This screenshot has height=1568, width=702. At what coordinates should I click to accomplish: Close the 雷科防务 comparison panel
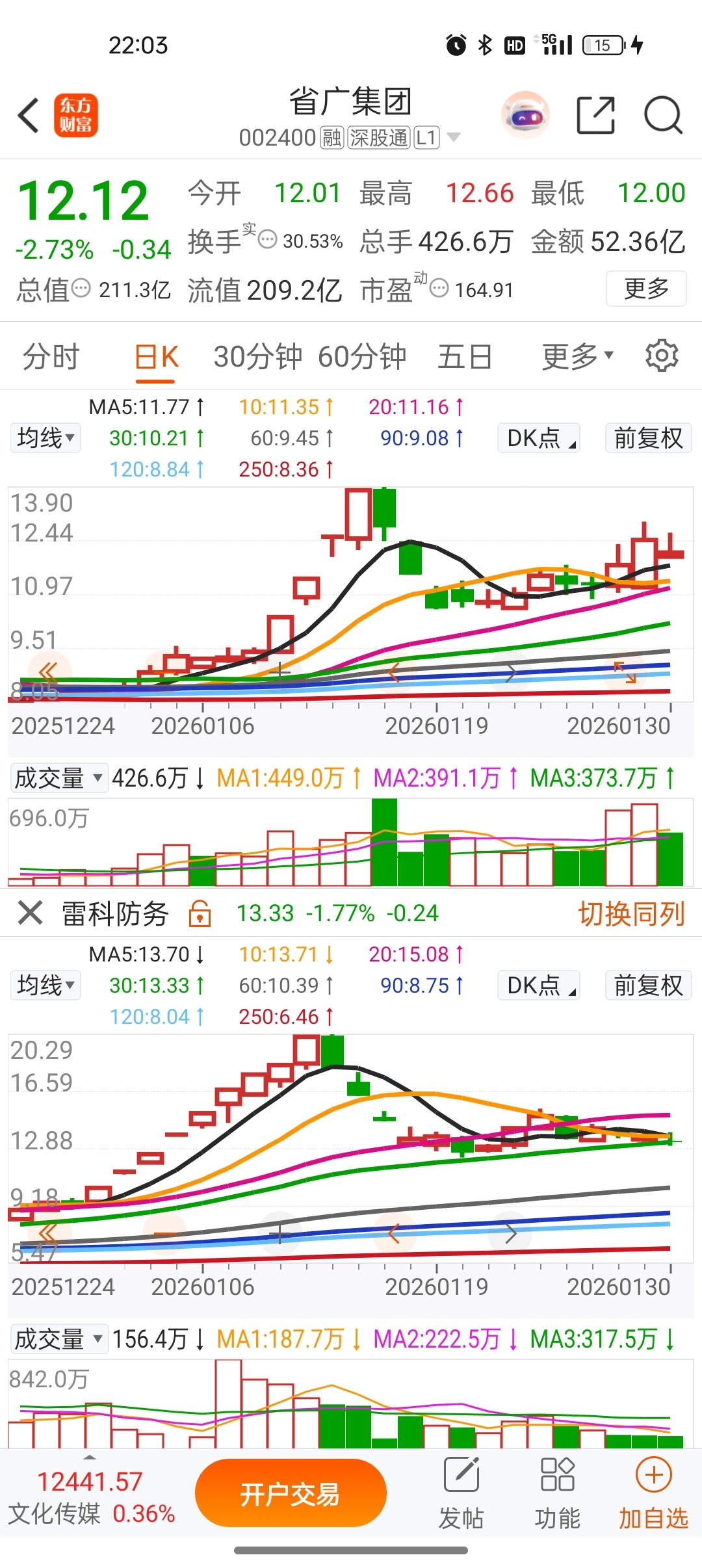click(30, 913)
